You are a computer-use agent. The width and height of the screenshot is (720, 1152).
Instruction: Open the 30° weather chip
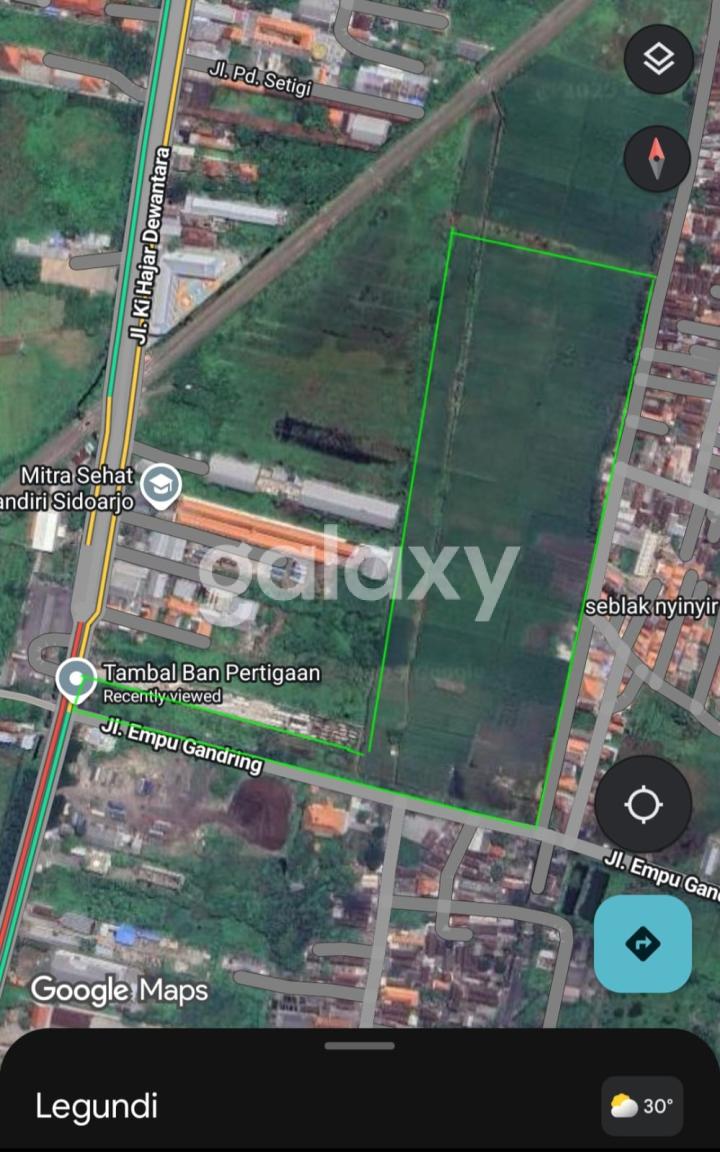[x=642, y=1106]
